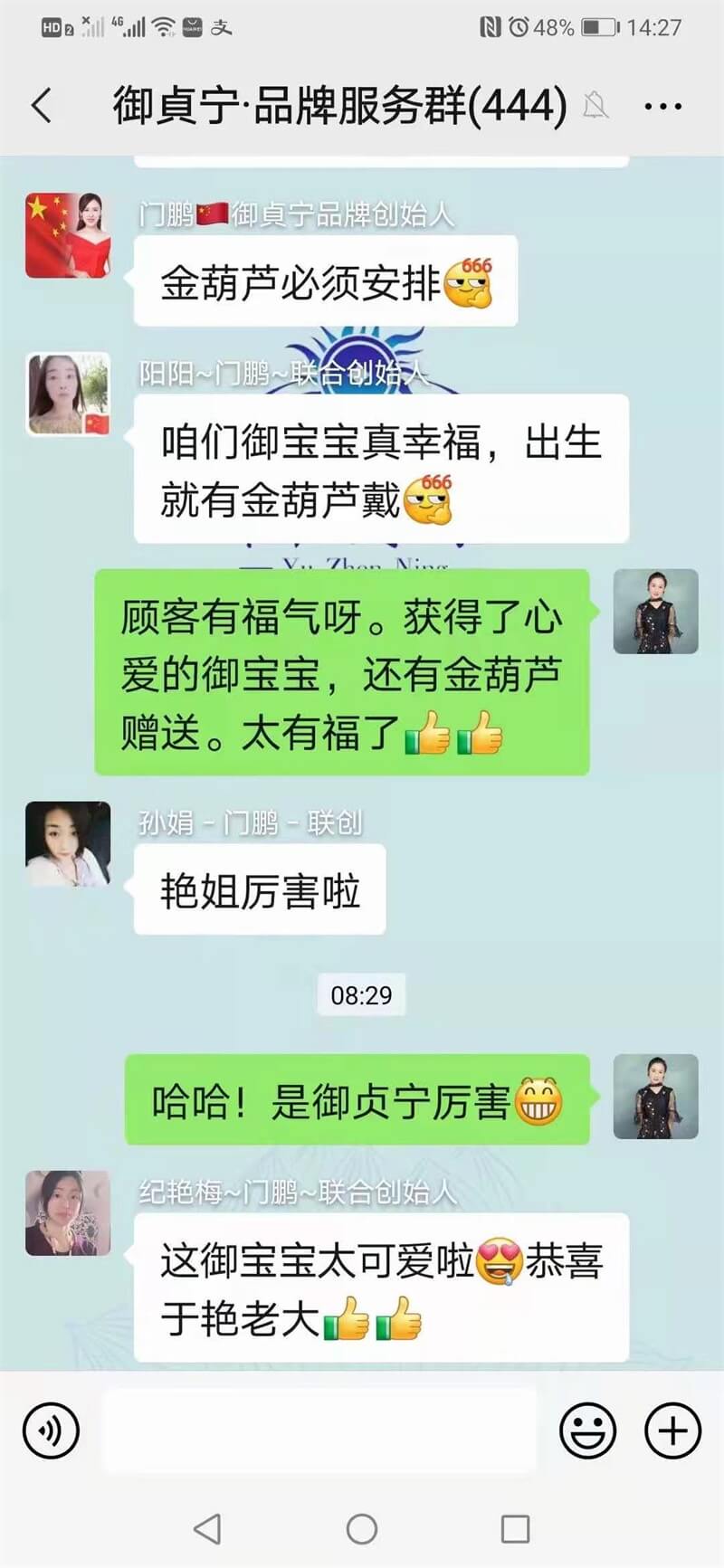Tap the message text field

[319, 1430]
